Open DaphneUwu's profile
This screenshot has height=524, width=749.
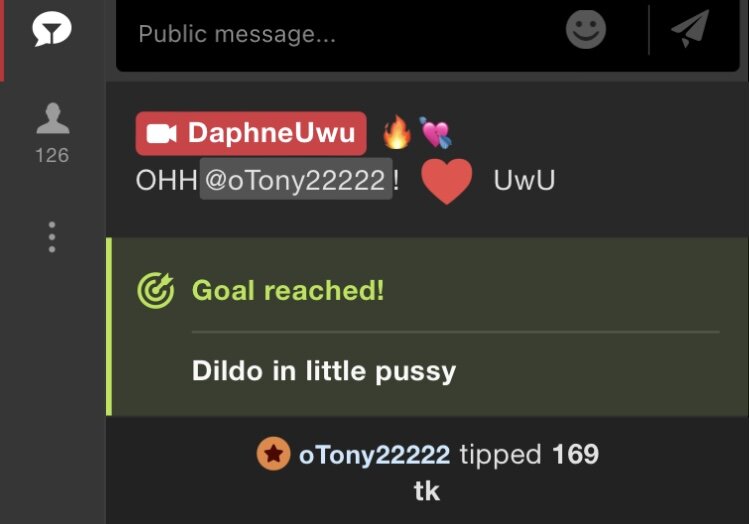270,134
